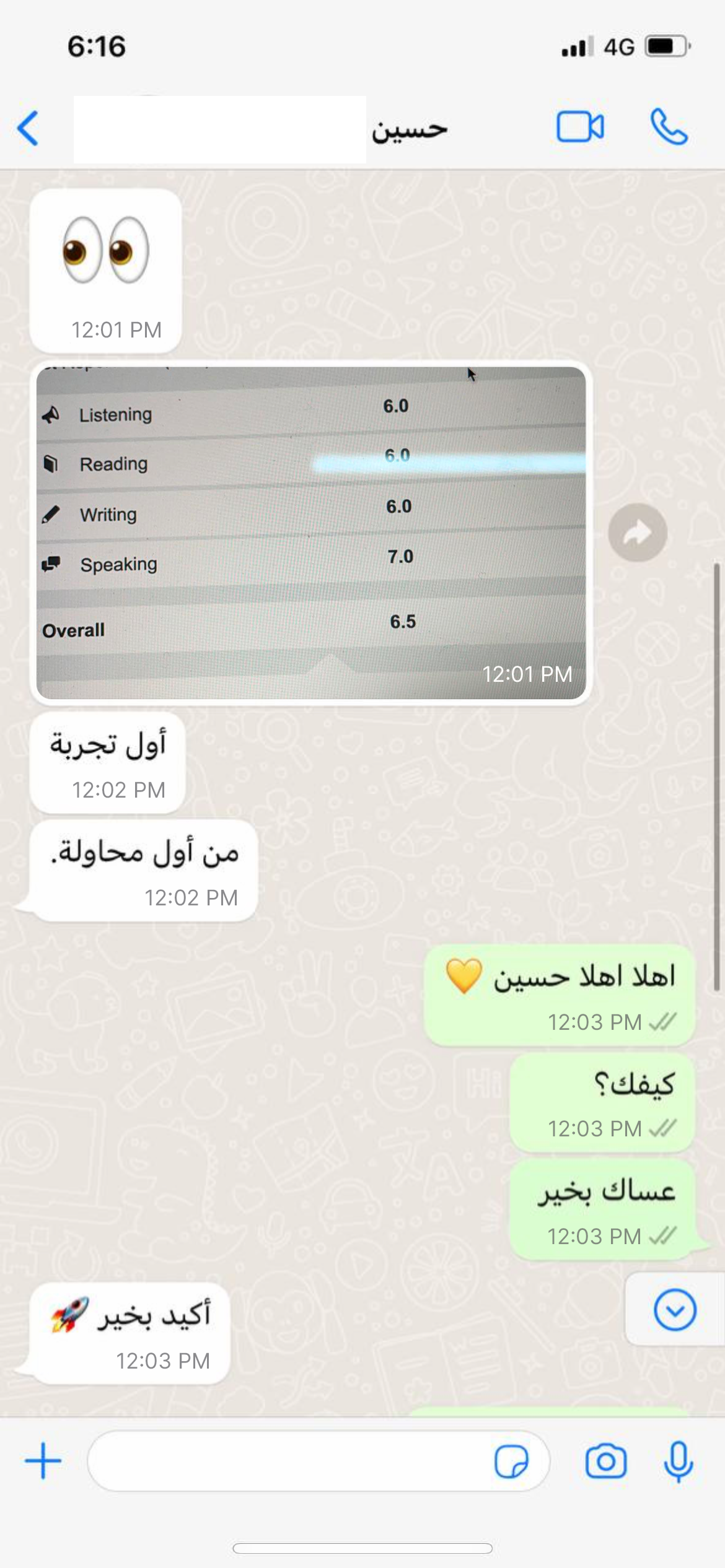This screenshot has height=1568, width=725.
Task: Open the IELTS scores photo
Action: click(310, 533)
